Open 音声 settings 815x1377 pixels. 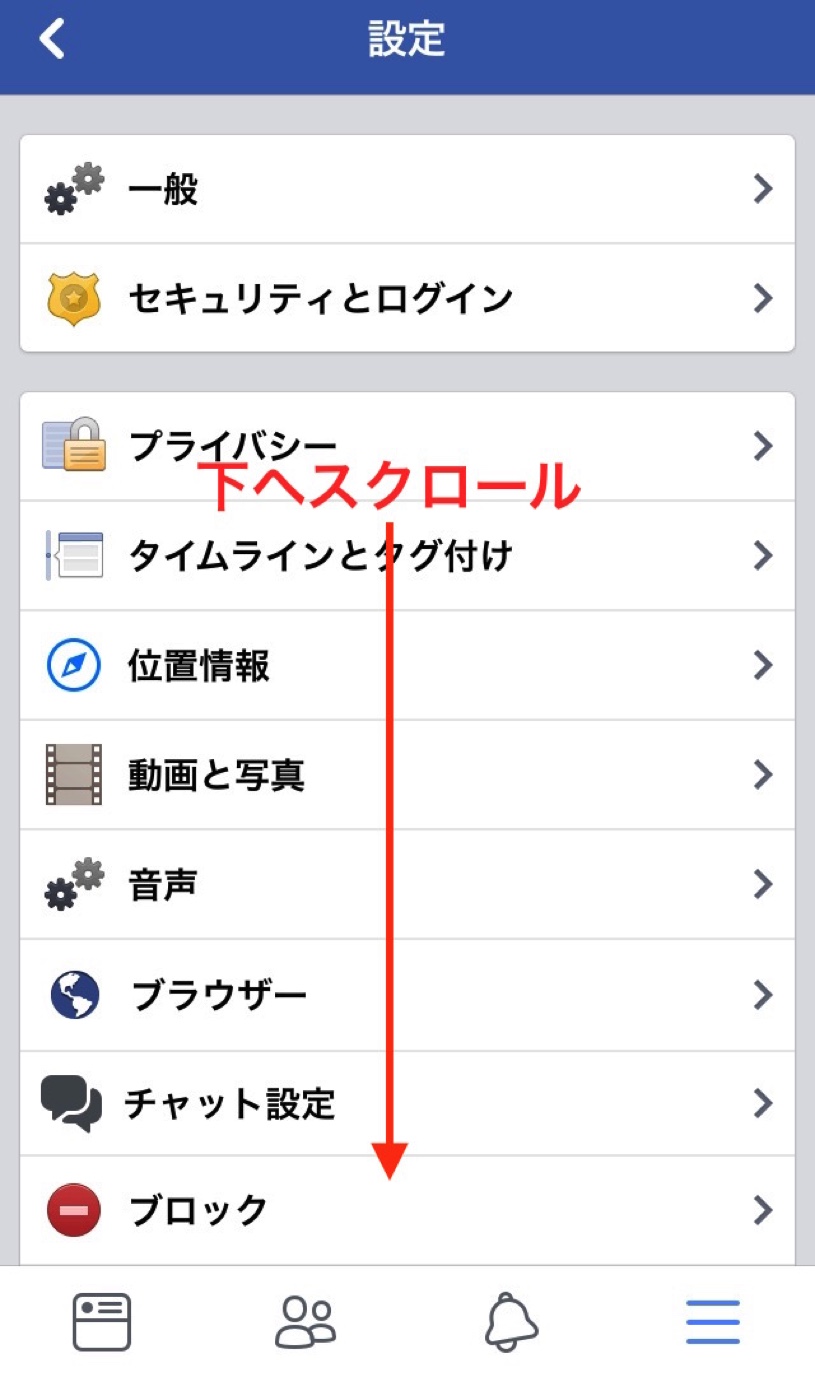click(407, 885)
